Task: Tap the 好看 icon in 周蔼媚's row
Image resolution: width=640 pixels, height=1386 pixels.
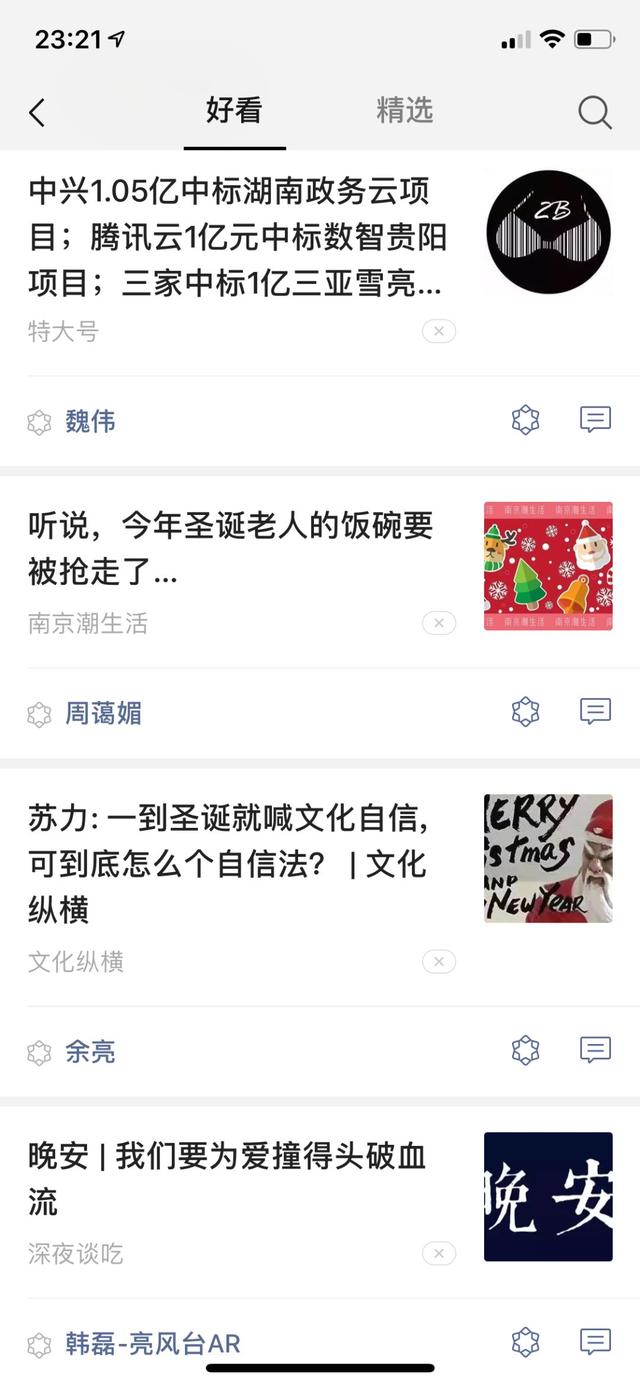Action: [x=525, y=712]
